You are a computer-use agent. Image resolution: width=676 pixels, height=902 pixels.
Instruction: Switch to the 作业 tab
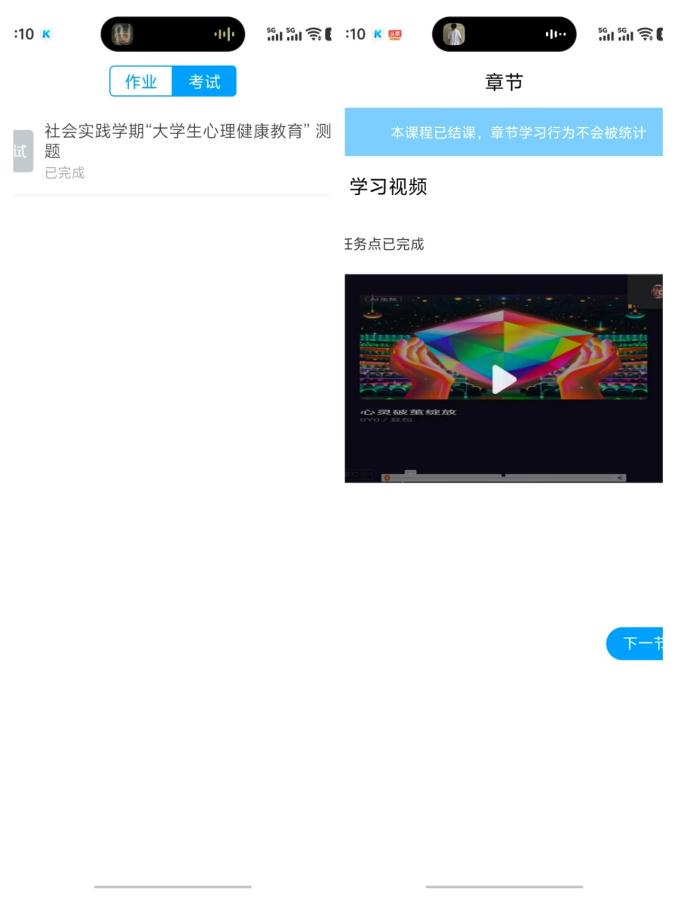pos(141,82)
